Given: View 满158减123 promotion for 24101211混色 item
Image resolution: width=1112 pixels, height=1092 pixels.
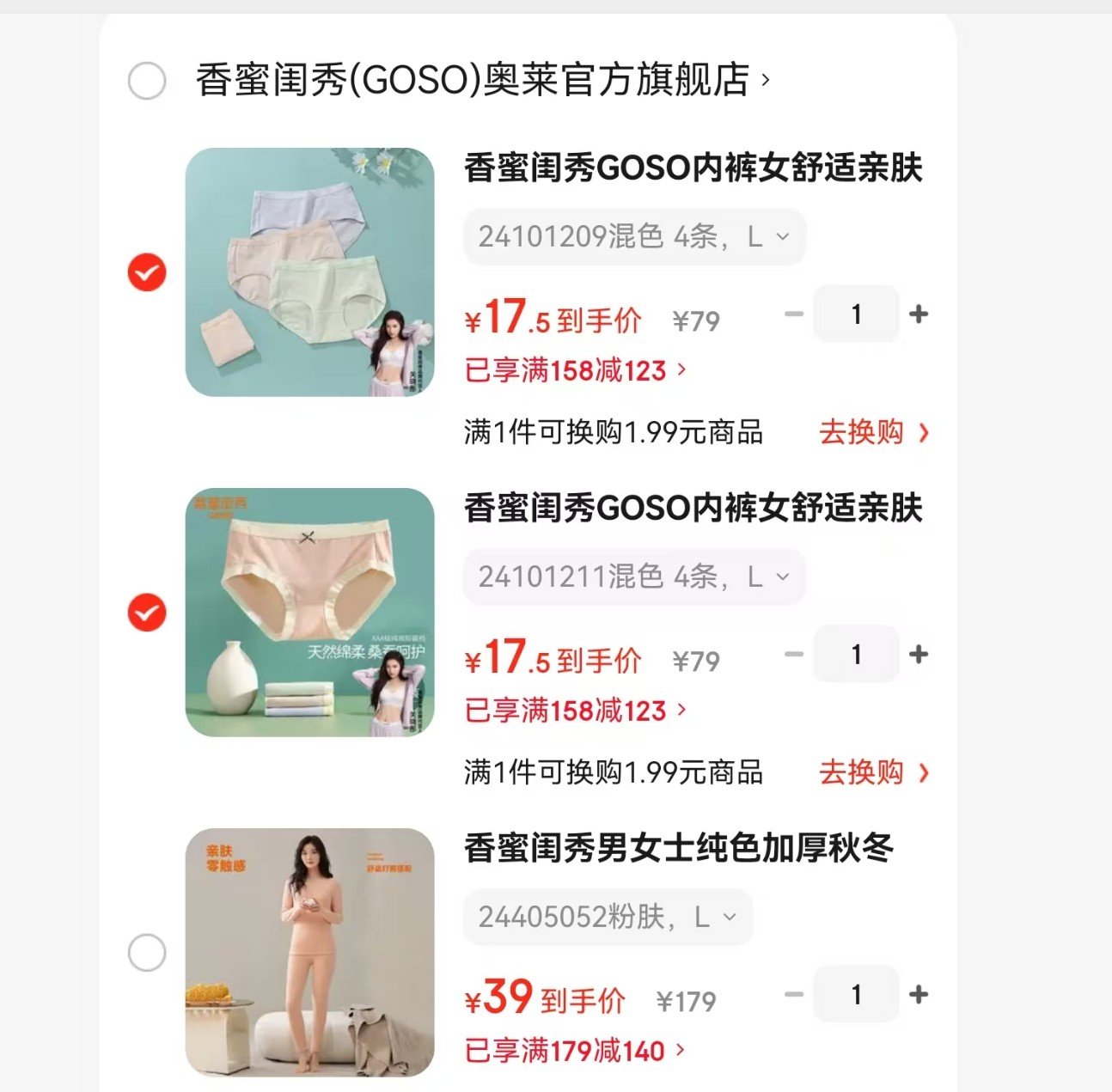Looking at the screenshot, I should pos(575,711).
